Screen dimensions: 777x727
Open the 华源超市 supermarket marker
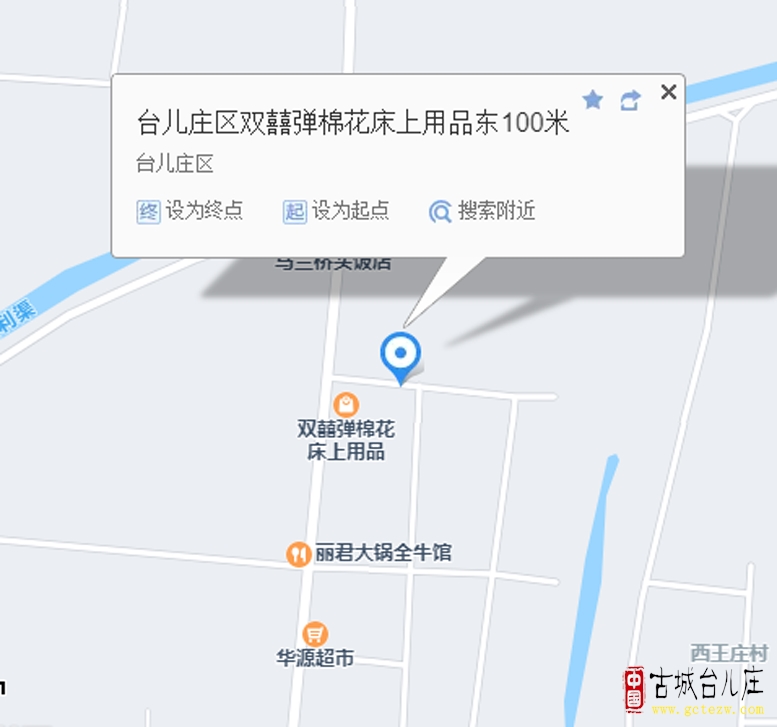click(315, 633)
